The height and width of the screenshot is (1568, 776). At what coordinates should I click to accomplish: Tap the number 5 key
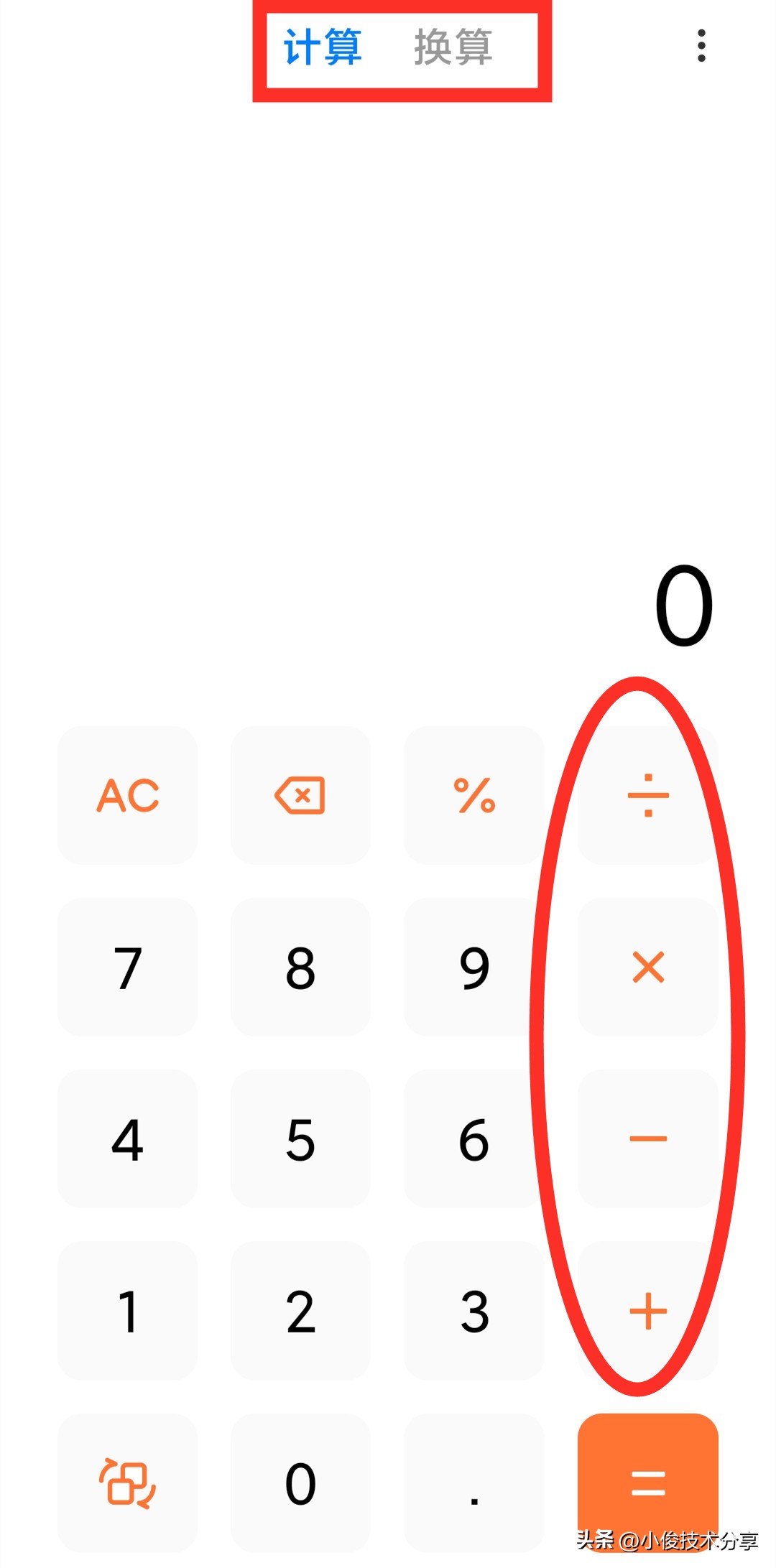300,1138
